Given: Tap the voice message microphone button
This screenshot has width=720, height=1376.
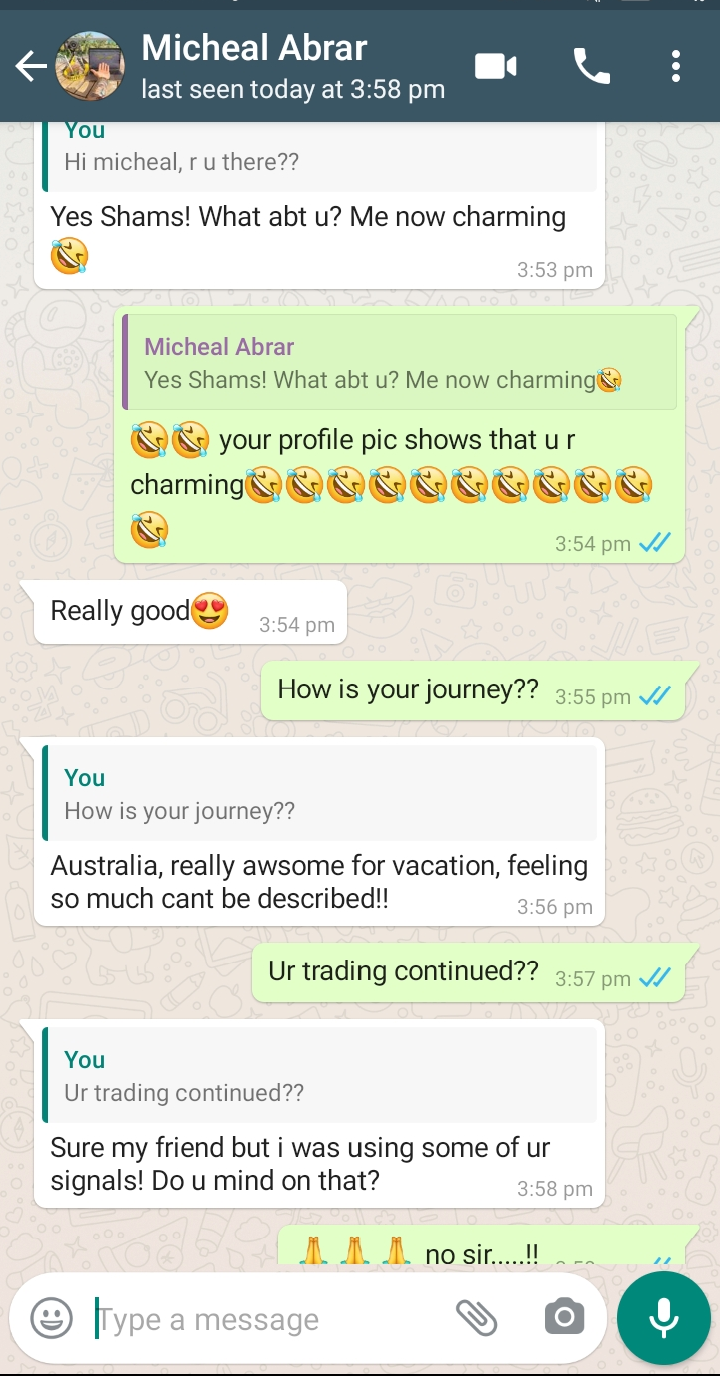Looking at the screenshot, I should pyautogui.click(x=664, y=1319).
